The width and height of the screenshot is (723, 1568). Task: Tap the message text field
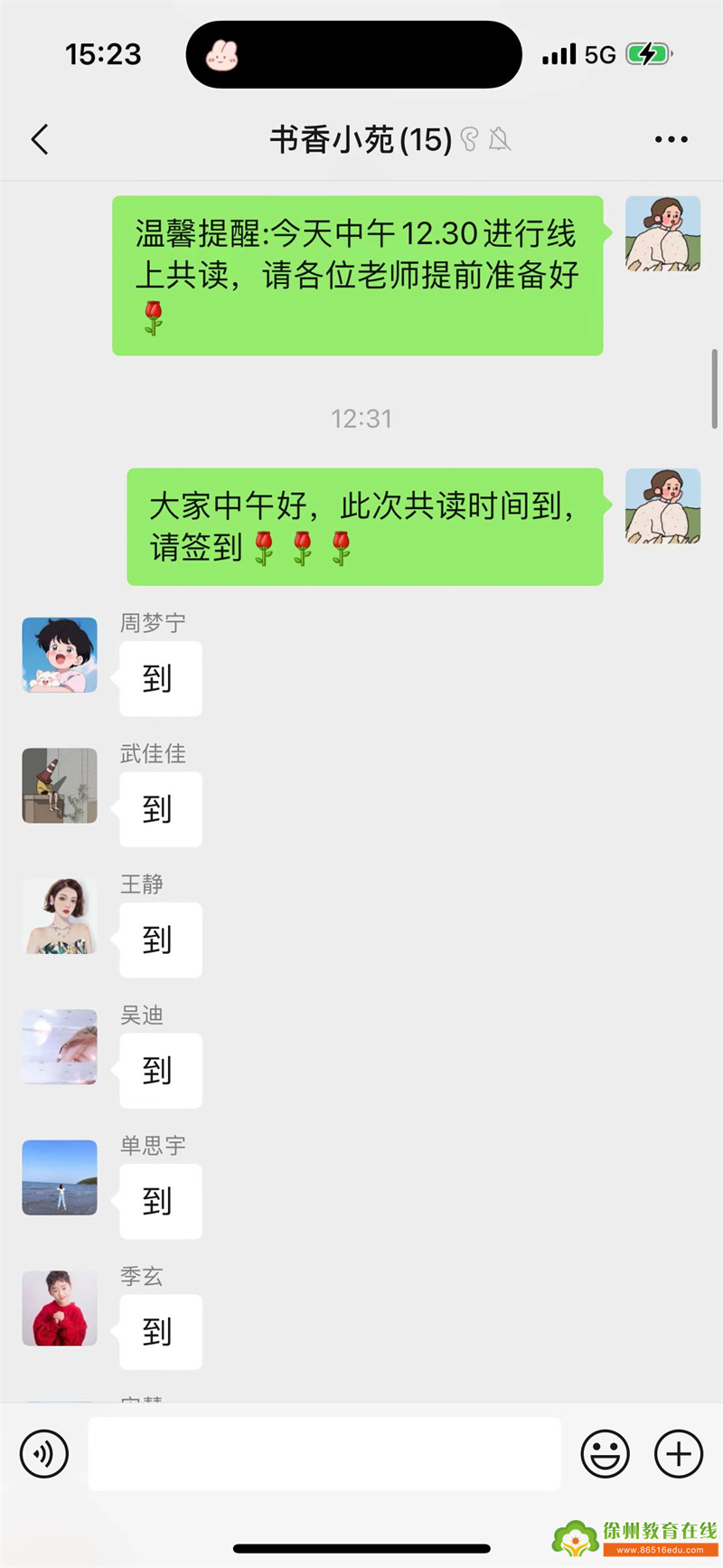coord(324,1454)
